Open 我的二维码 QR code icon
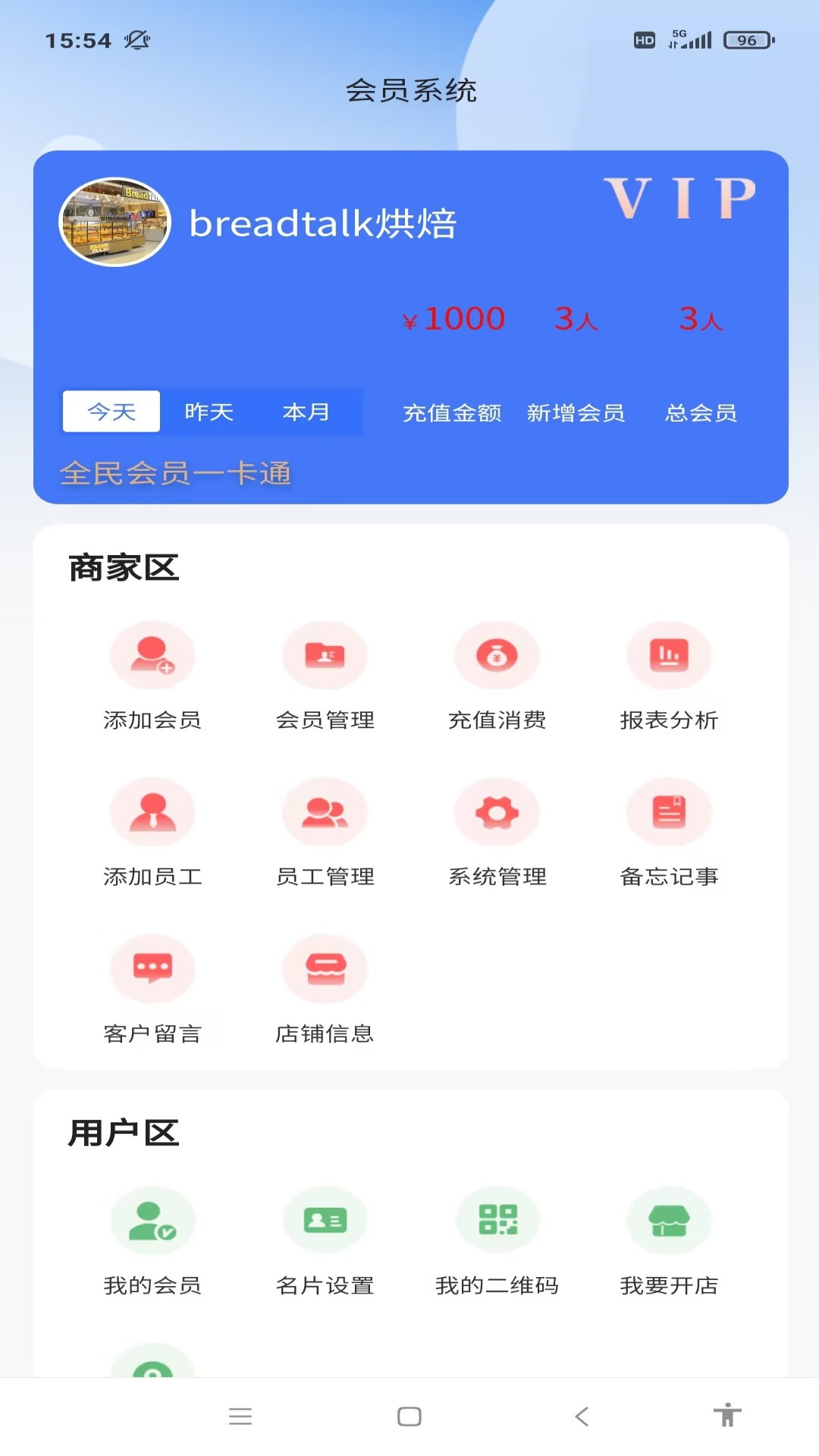Image resolution: width=819 pixels, height=1456 pixels. click(497, 1221)
